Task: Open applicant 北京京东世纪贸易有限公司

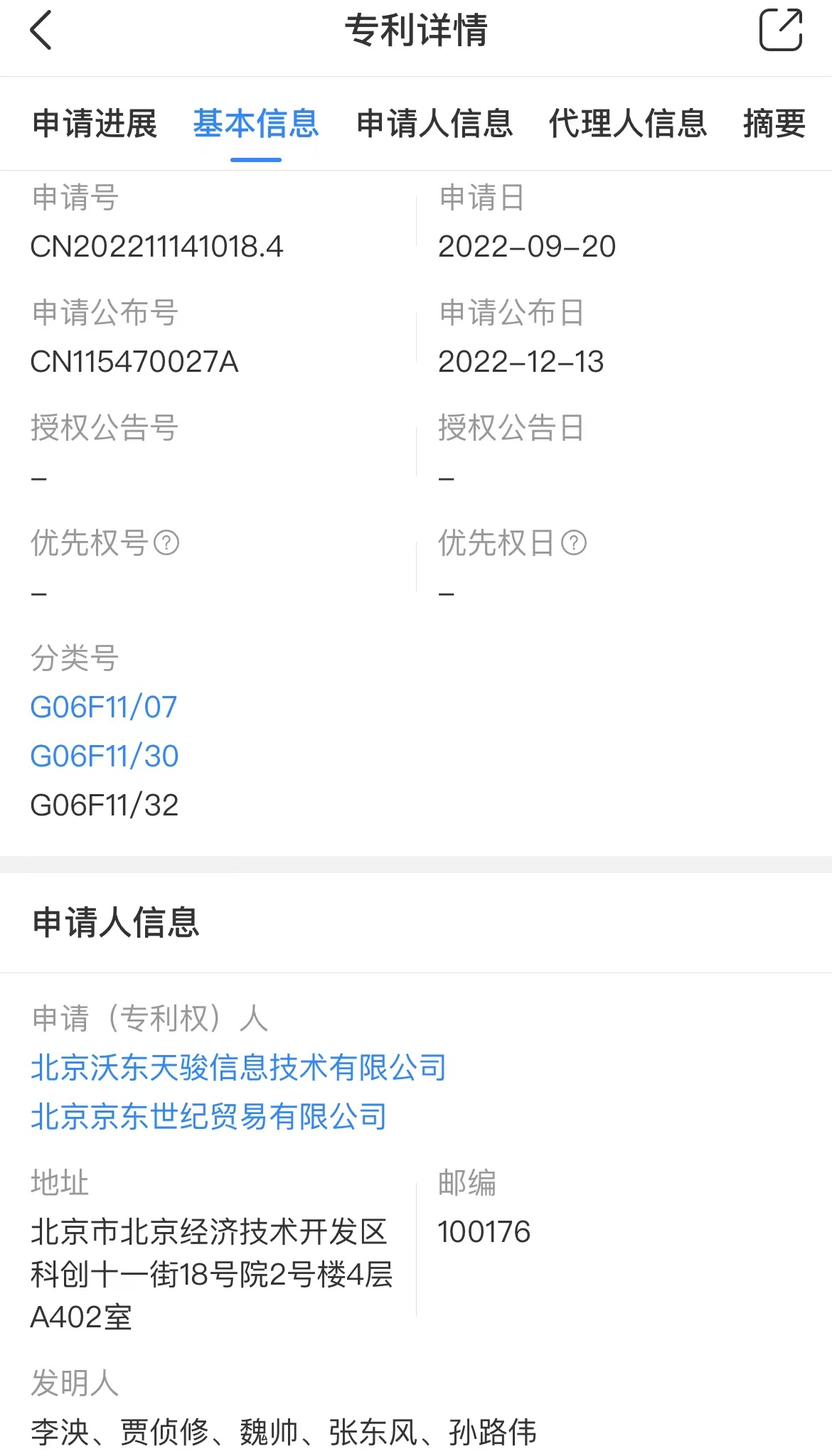Action: [x=208, y=1117]
